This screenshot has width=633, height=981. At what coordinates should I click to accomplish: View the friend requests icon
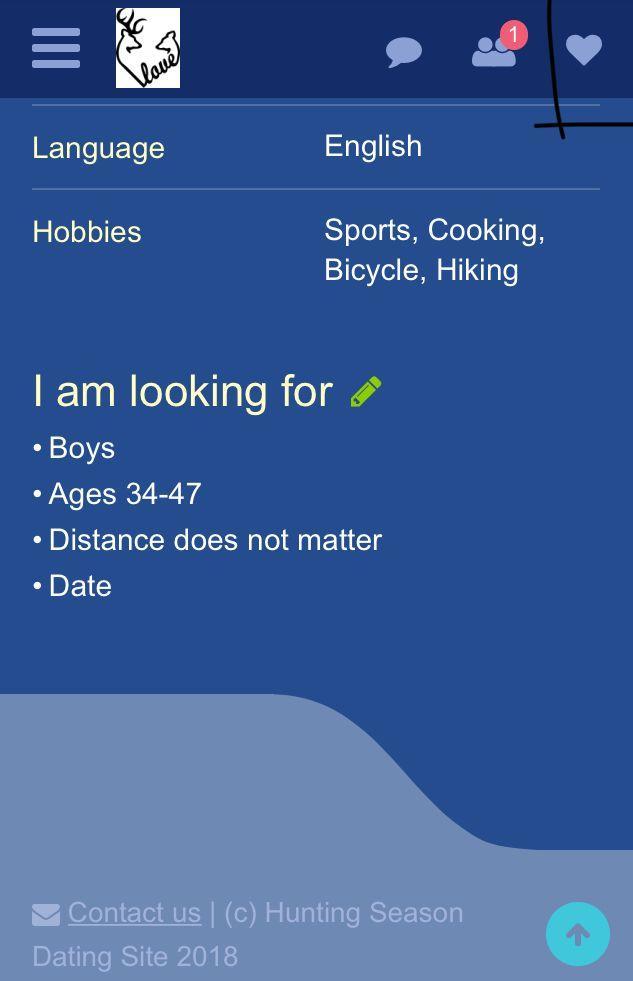[x=494, y=51]
